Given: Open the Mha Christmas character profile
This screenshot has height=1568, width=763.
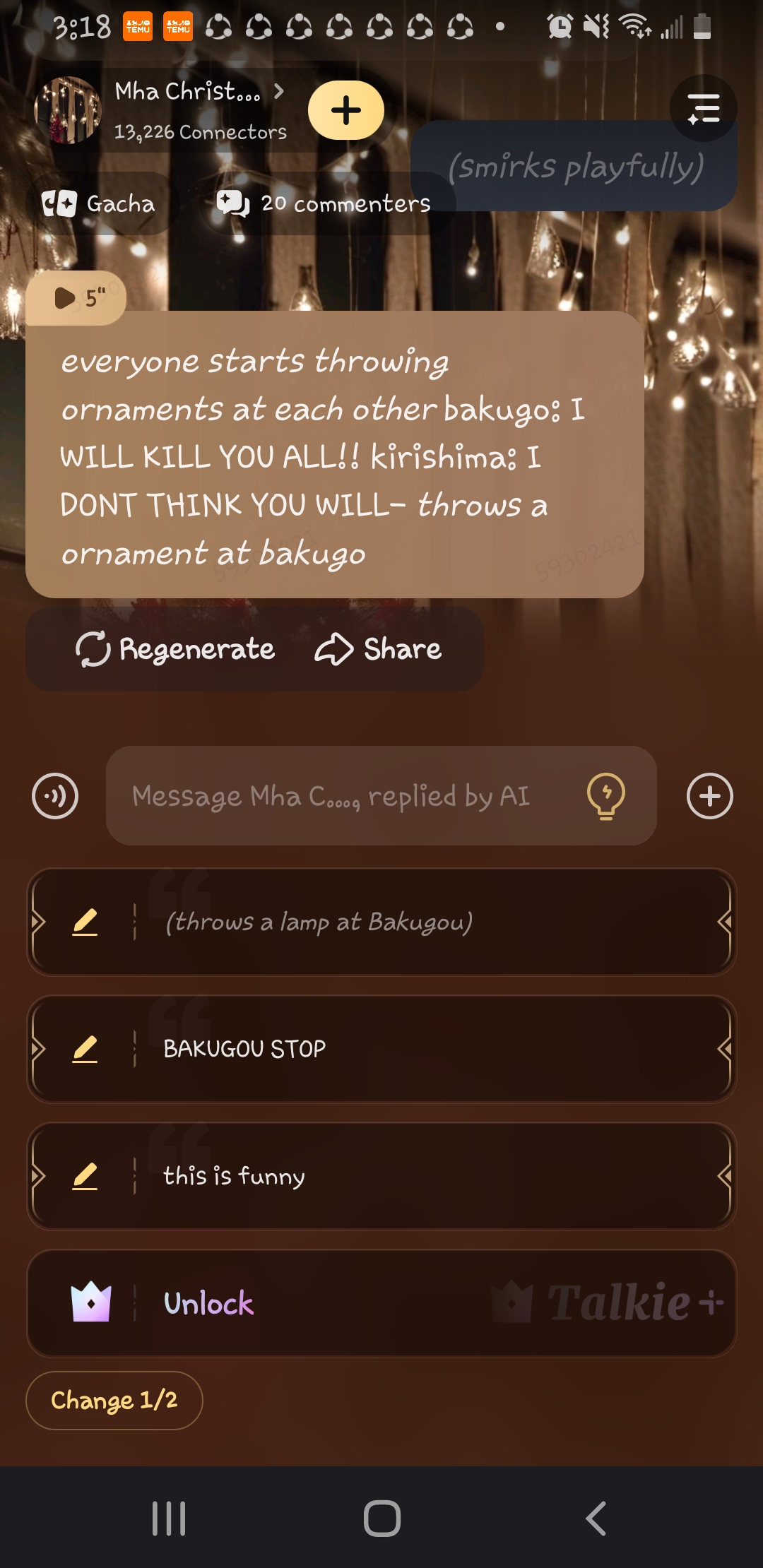Looking at the screenshot, I should pos(187,92).
